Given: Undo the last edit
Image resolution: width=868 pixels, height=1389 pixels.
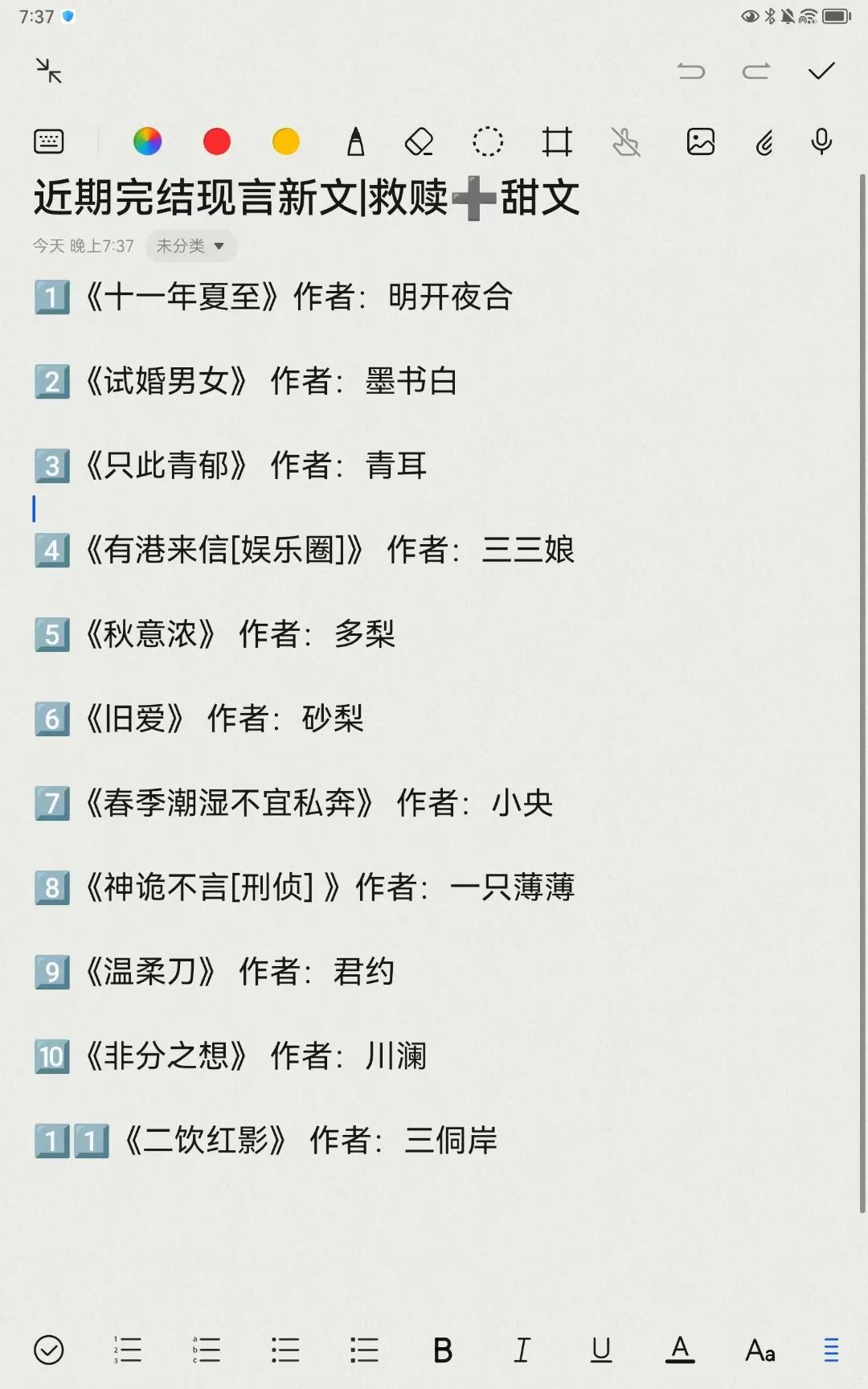Looking at the screenshot, I should click(690, 71).
